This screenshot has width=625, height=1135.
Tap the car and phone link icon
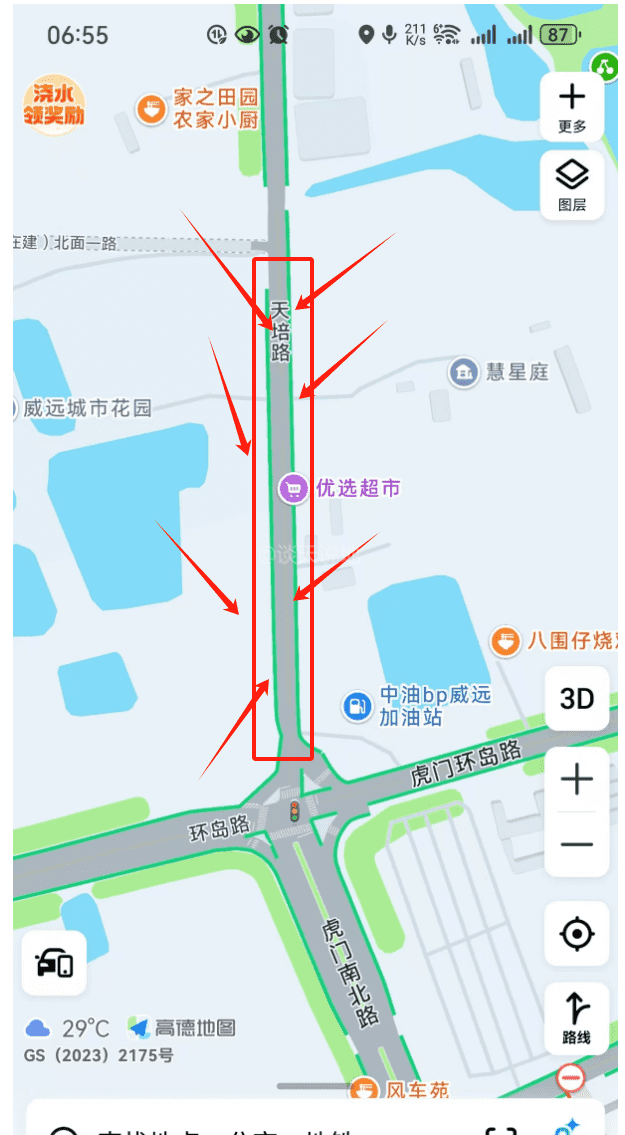coord(54,963)
